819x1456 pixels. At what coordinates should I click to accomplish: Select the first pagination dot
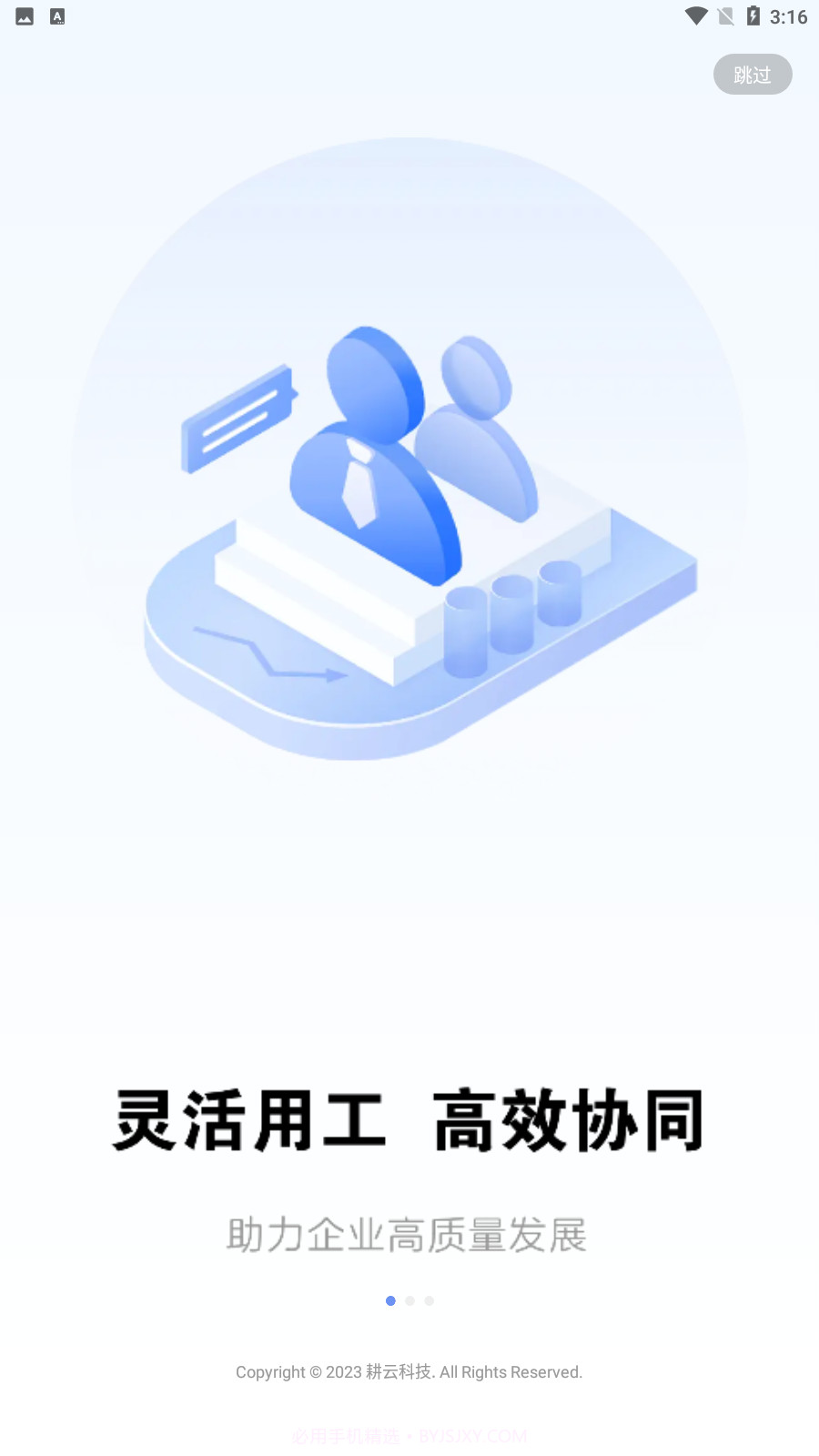coord(390,1300)
